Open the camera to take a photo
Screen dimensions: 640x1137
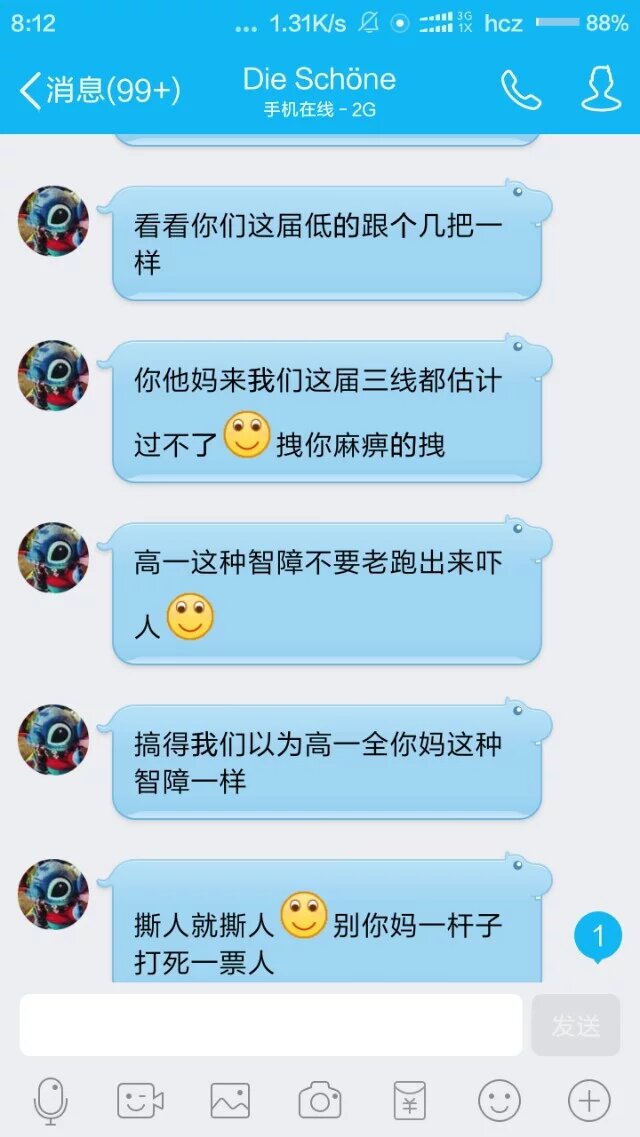pyautogui.click(x=320, y=1101)
